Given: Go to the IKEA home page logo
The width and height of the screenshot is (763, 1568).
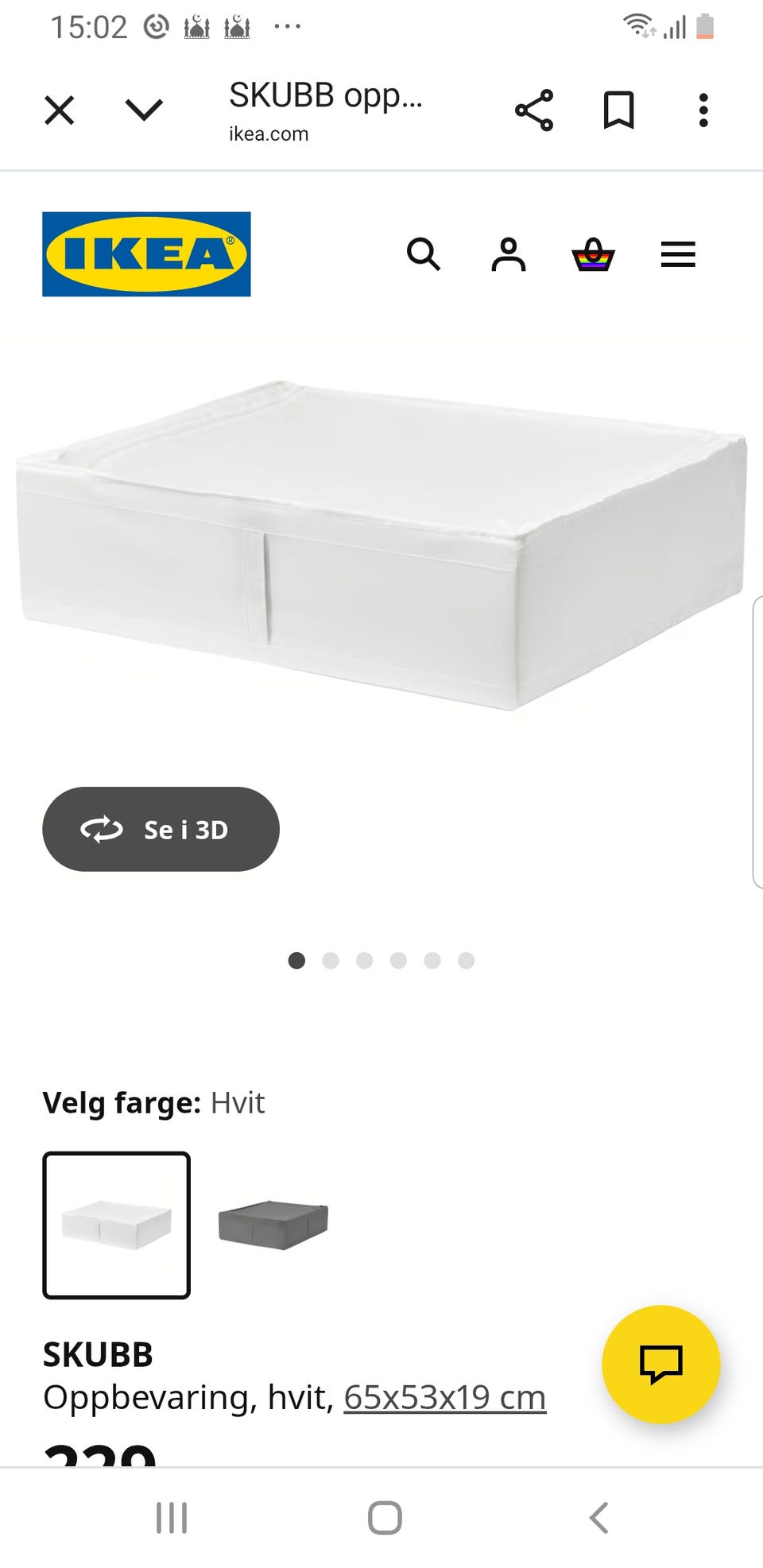Looking at the screenshot, I should tap(146, 254).
